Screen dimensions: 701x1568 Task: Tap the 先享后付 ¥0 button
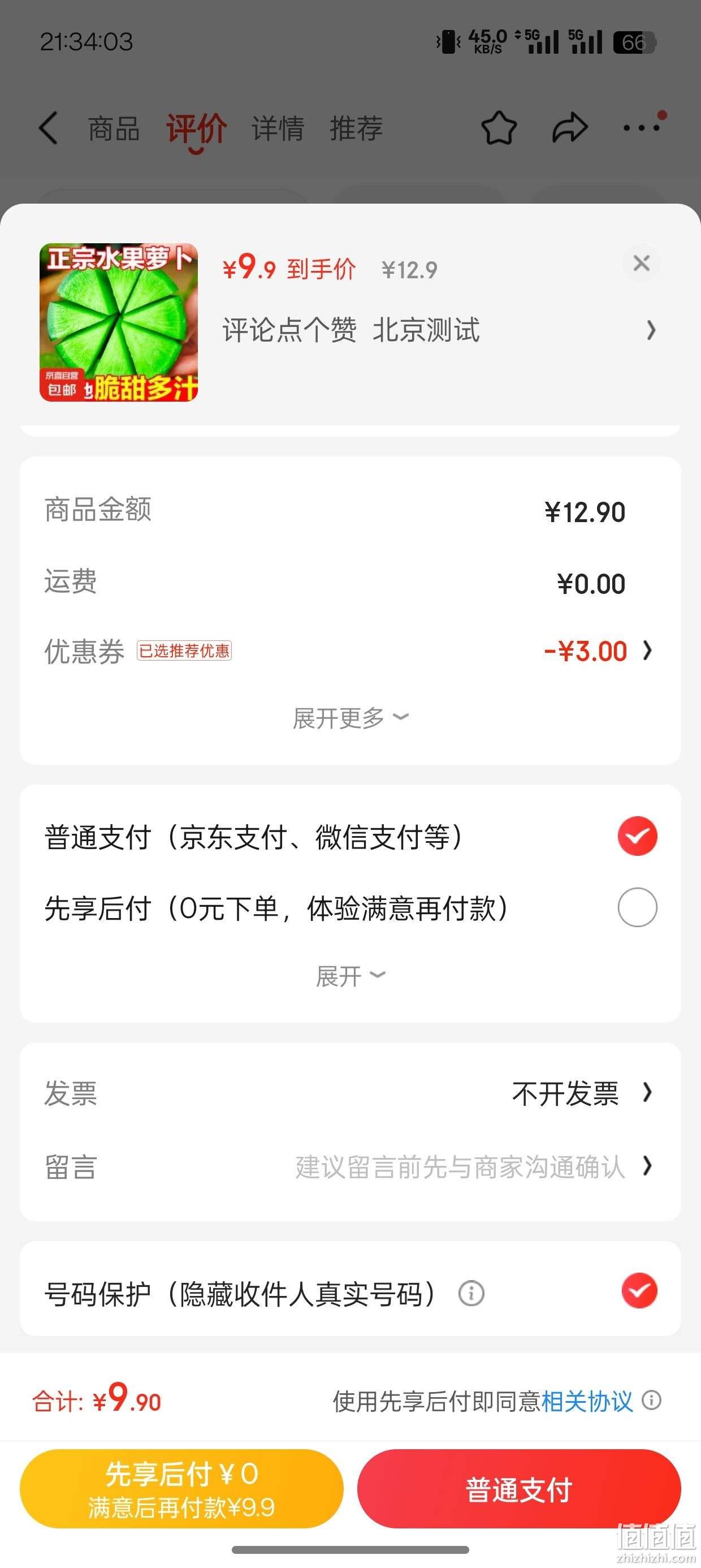[181, 1489]
